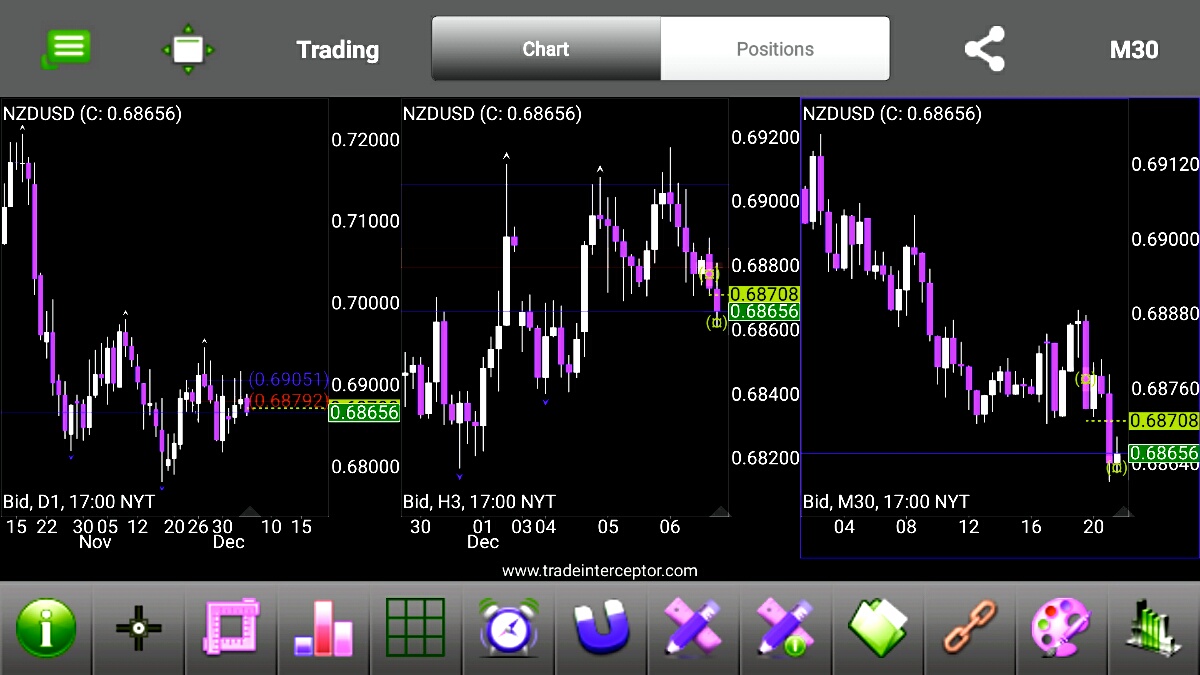Switch to the Chart tab
The image size is (1200, 675).
tap(546, 49)
